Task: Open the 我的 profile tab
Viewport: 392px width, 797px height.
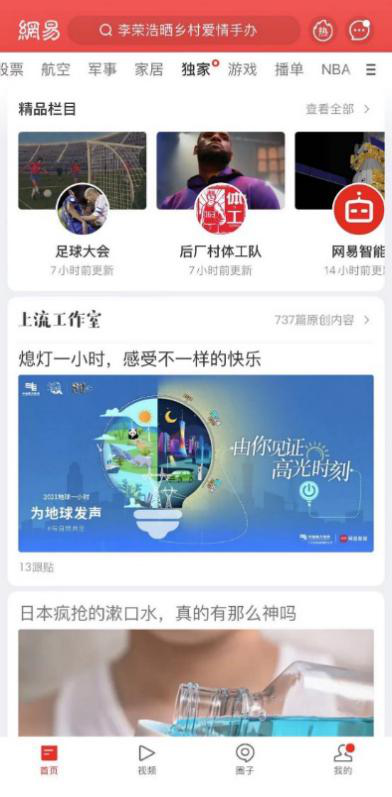Action: 343,759
